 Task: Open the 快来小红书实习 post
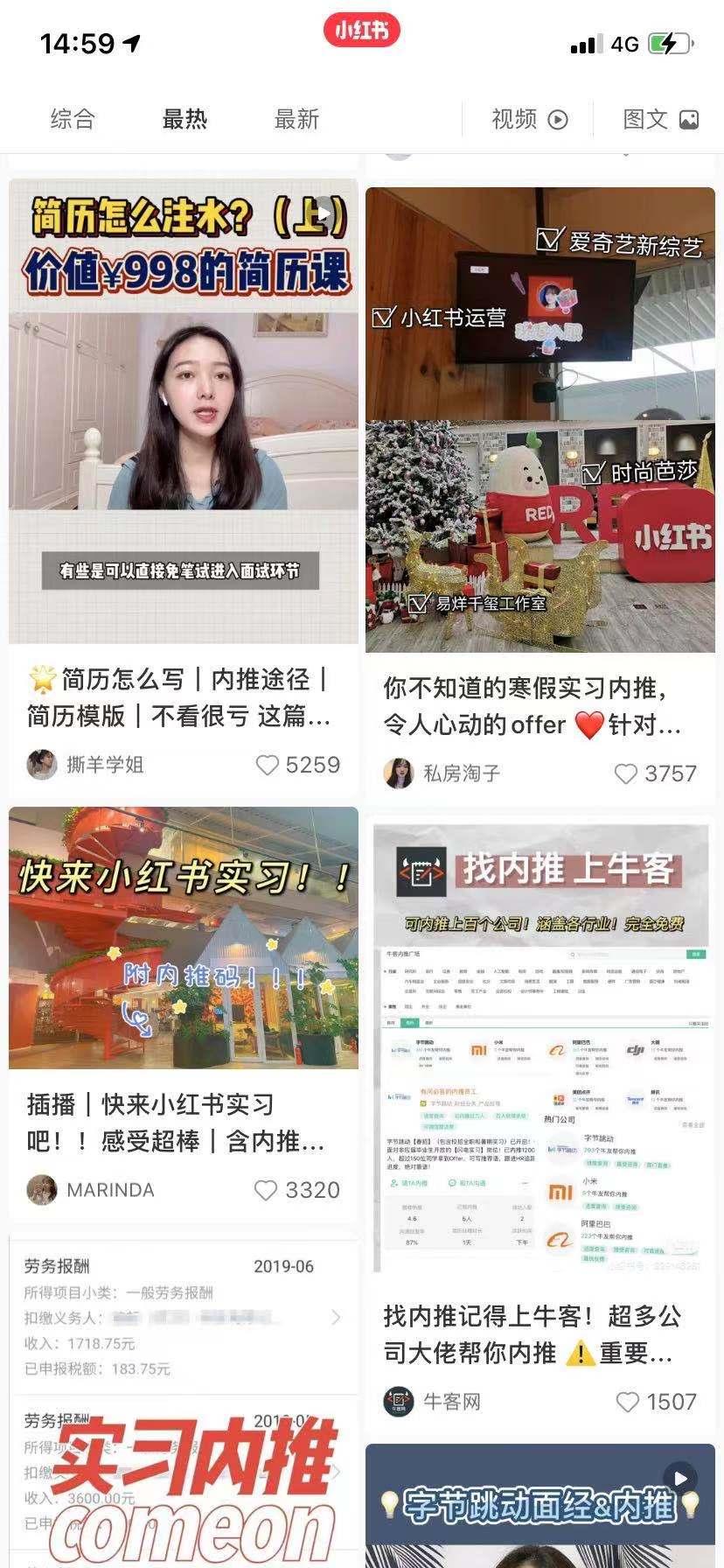pyautogui.click(x=184, y=938)
